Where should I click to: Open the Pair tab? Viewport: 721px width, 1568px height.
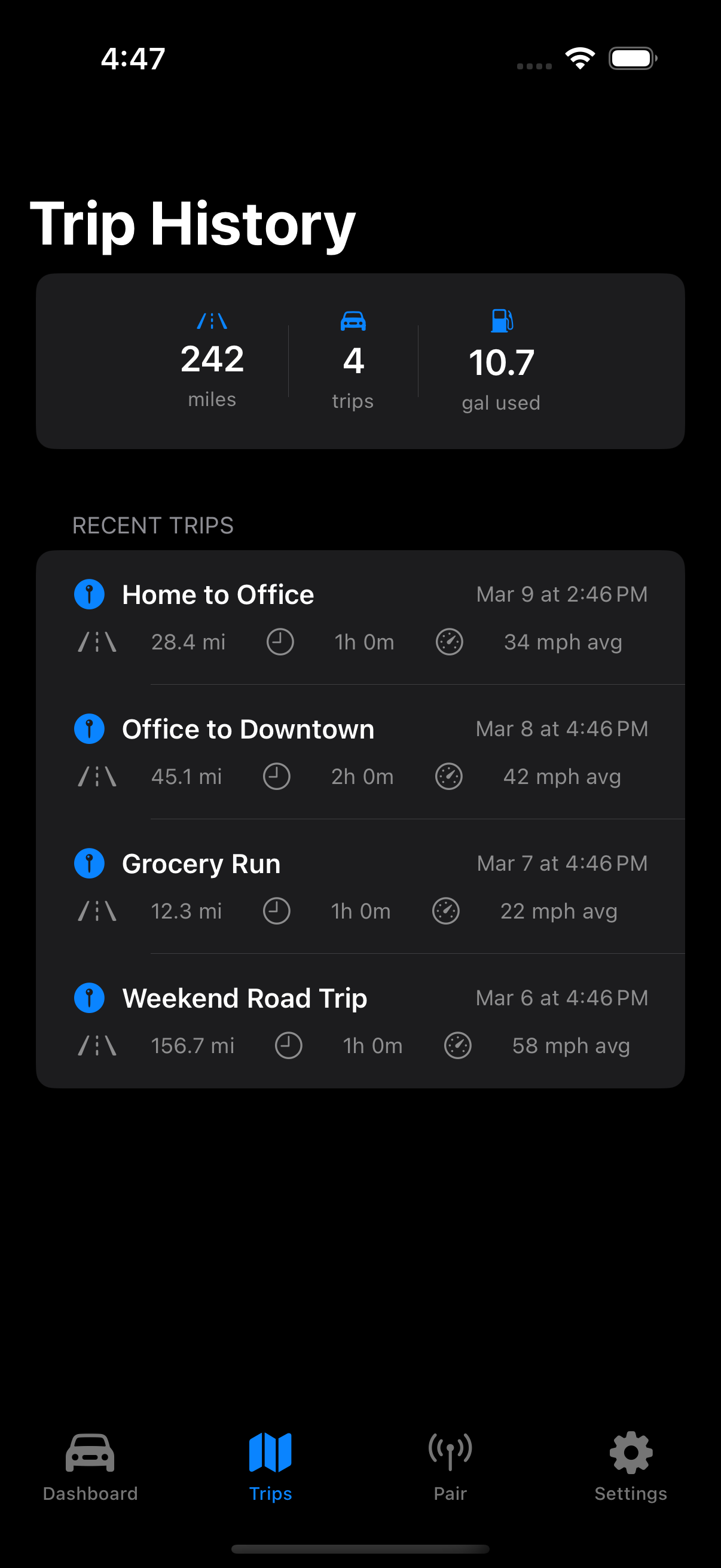[450, 1473]
